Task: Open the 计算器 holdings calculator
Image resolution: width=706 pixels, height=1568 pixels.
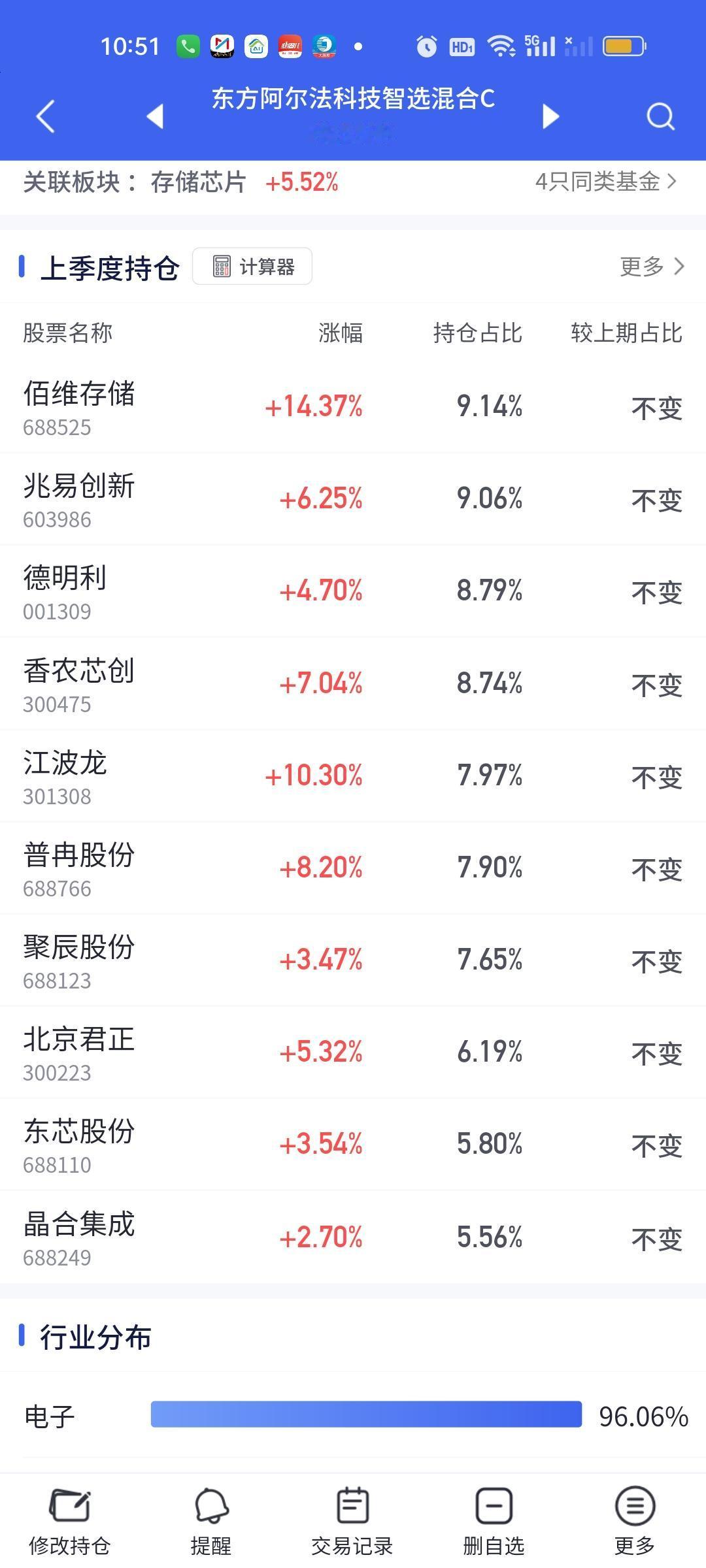Action: pyautogui.click(x=252, y=267)
